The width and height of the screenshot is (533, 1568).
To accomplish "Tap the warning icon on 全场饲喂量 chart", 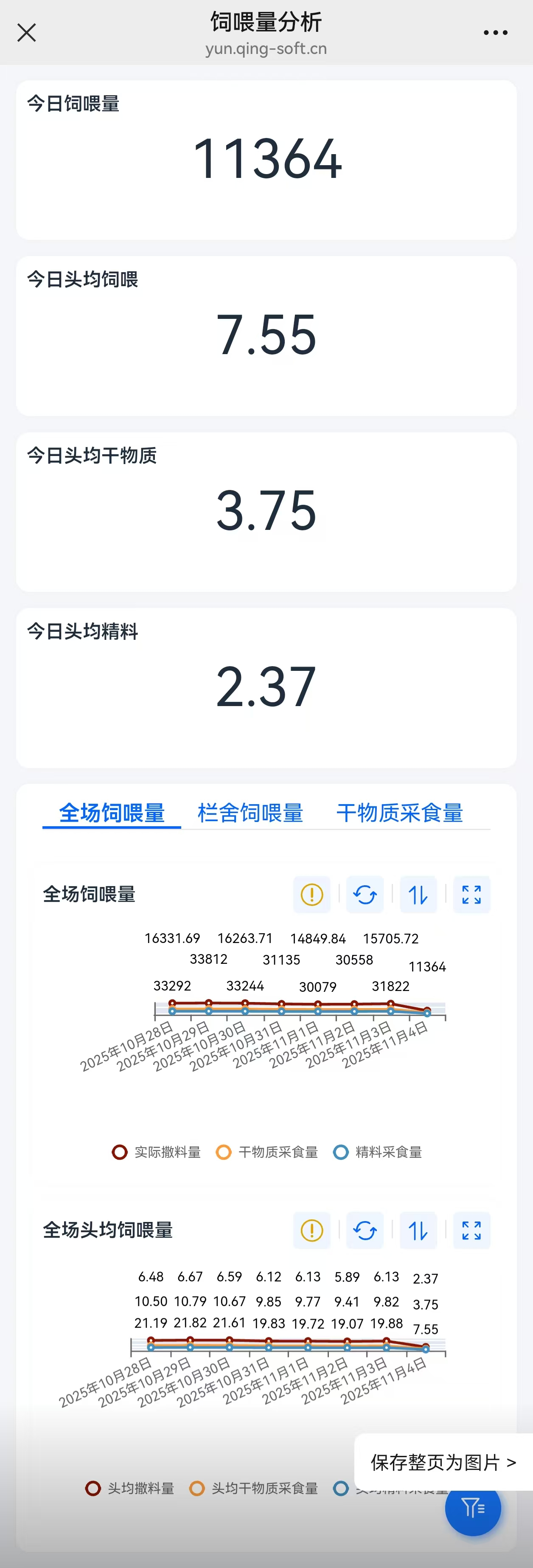I will 311,895.
